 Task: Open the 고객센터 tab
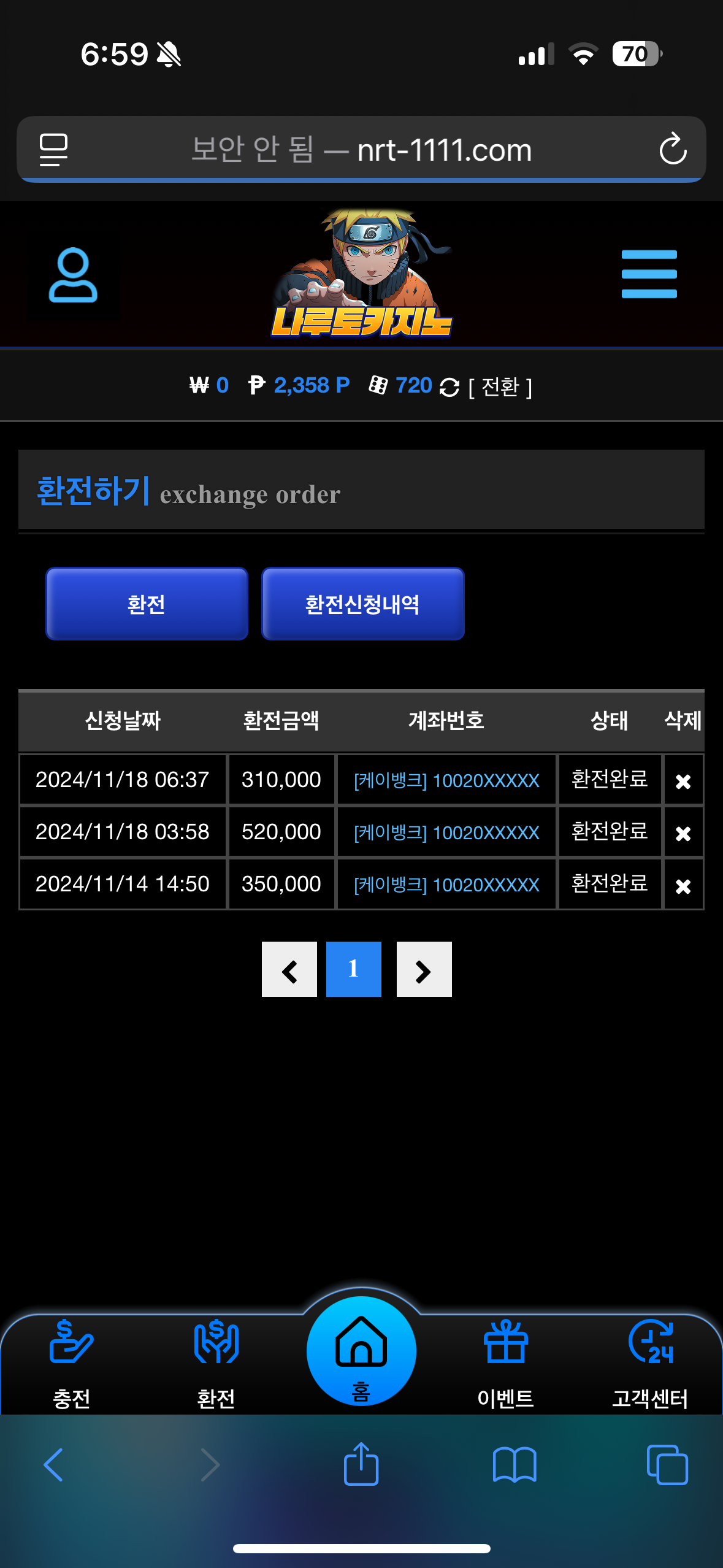coord(650,1358)
